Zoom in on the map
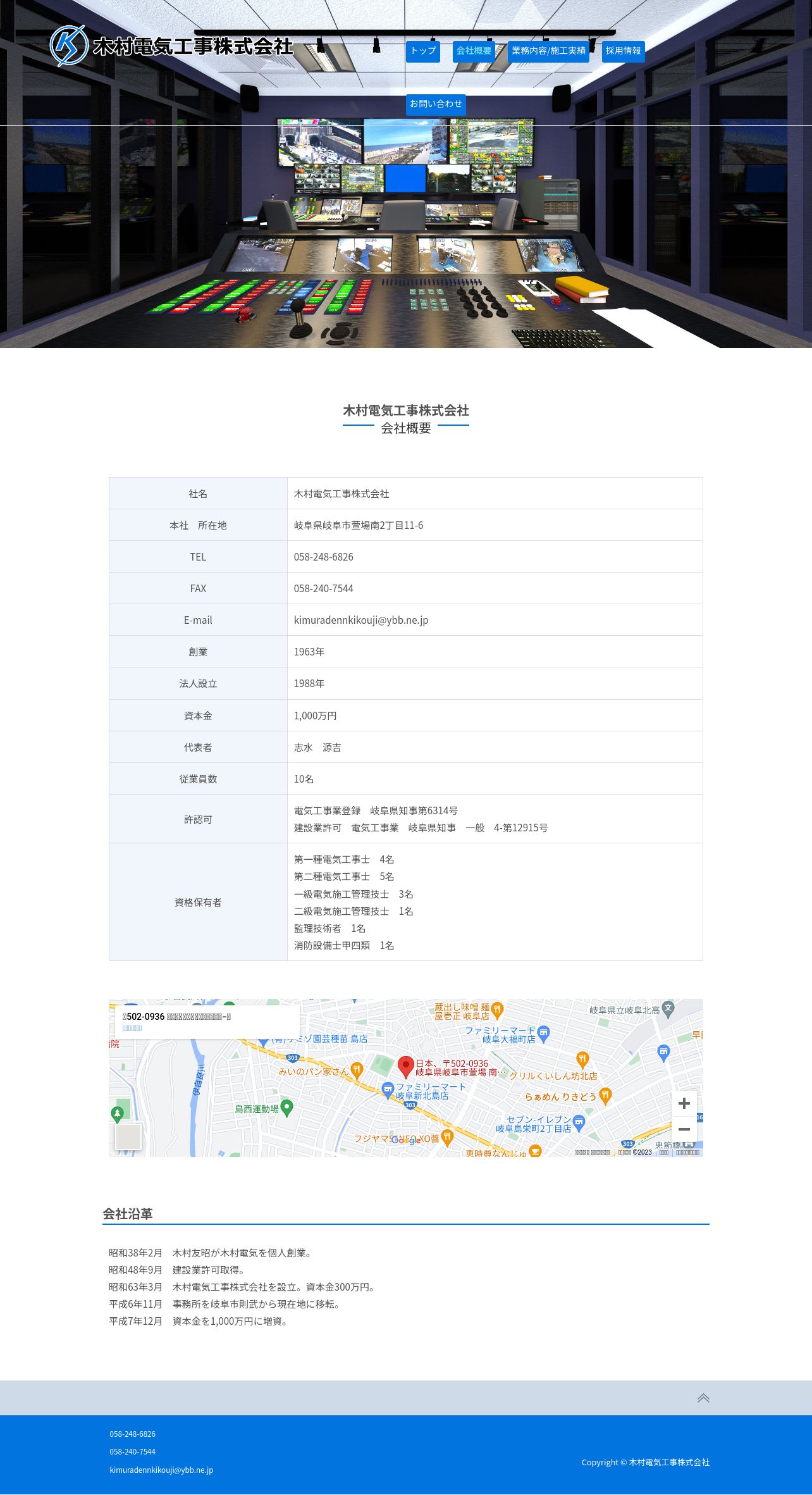Image resolution: width=812 pixels, height=1495 pixels. [684, 1104]
